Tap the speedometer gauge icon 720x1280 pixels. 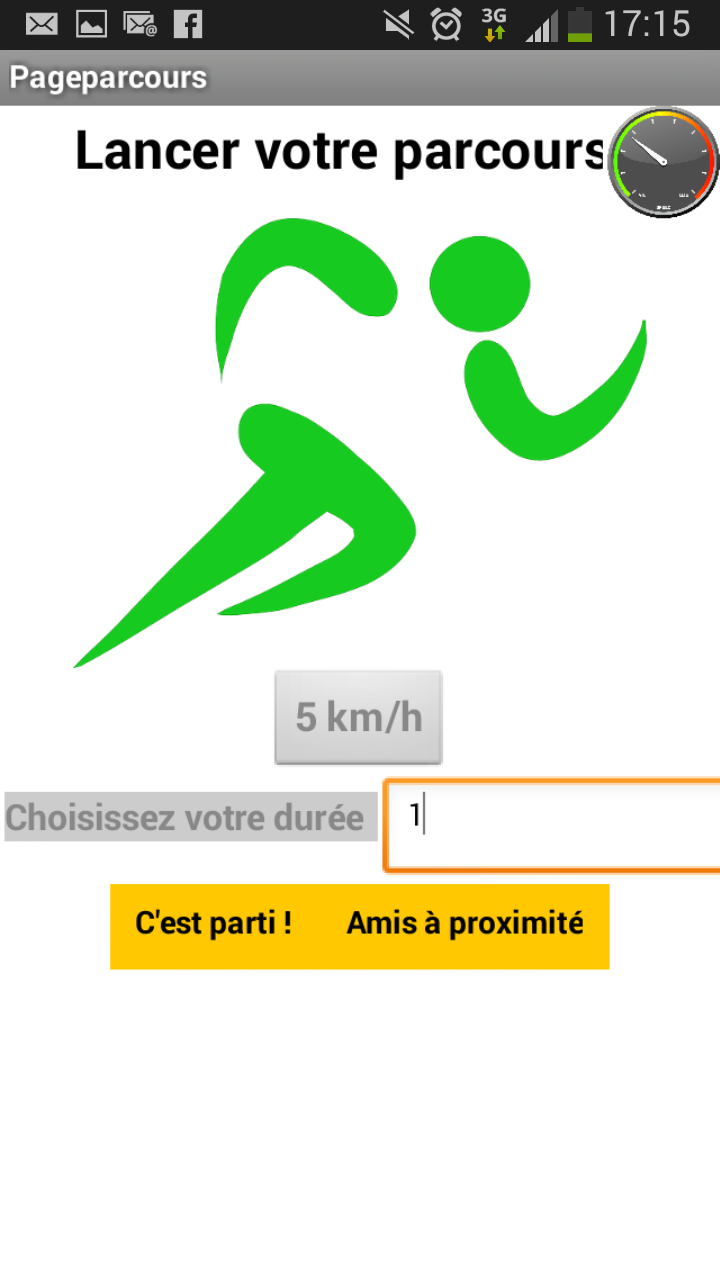[x=662, y=162]
